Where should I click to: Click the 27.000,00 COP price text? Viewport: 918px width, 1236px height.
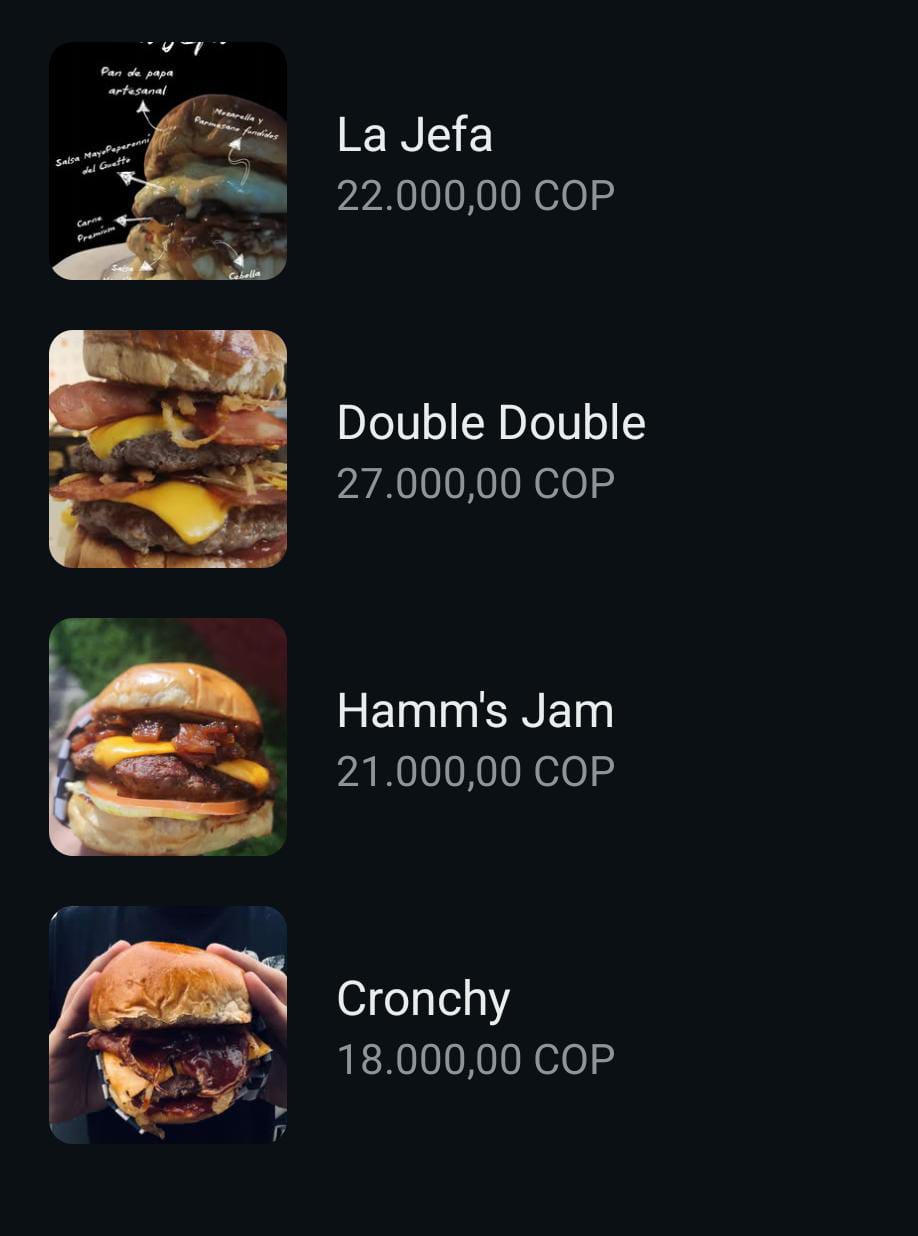point(476,483)
